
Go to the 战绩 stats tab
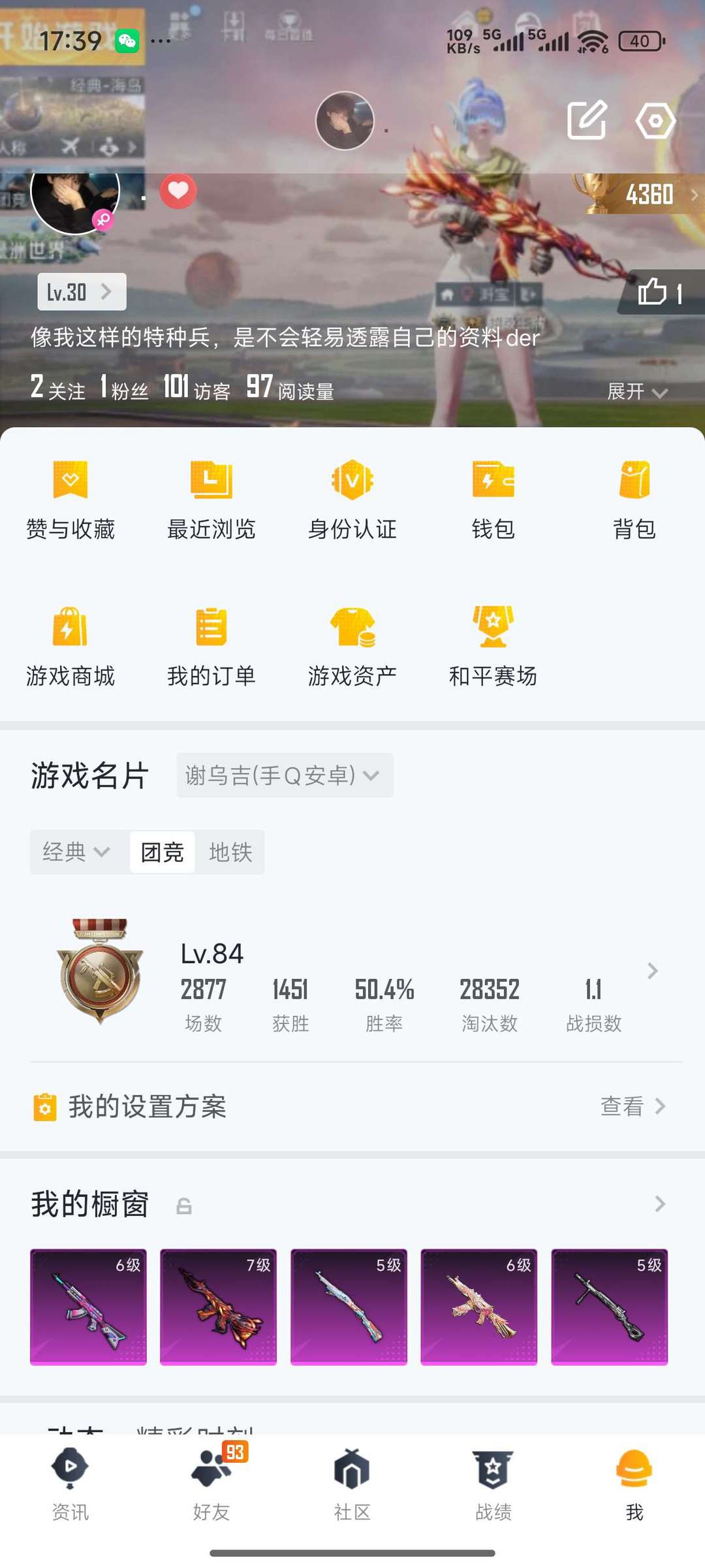[x=493, y=1482]
